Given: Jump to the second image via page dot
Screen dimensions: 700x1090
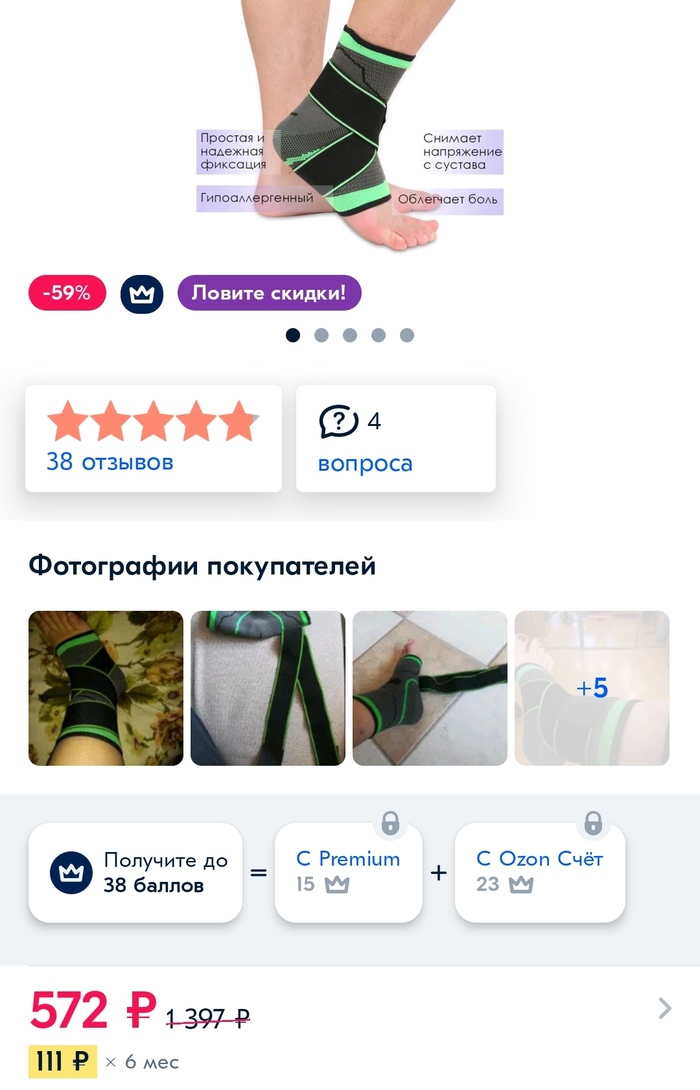Looking at the screenshot, I should point(321,335).
